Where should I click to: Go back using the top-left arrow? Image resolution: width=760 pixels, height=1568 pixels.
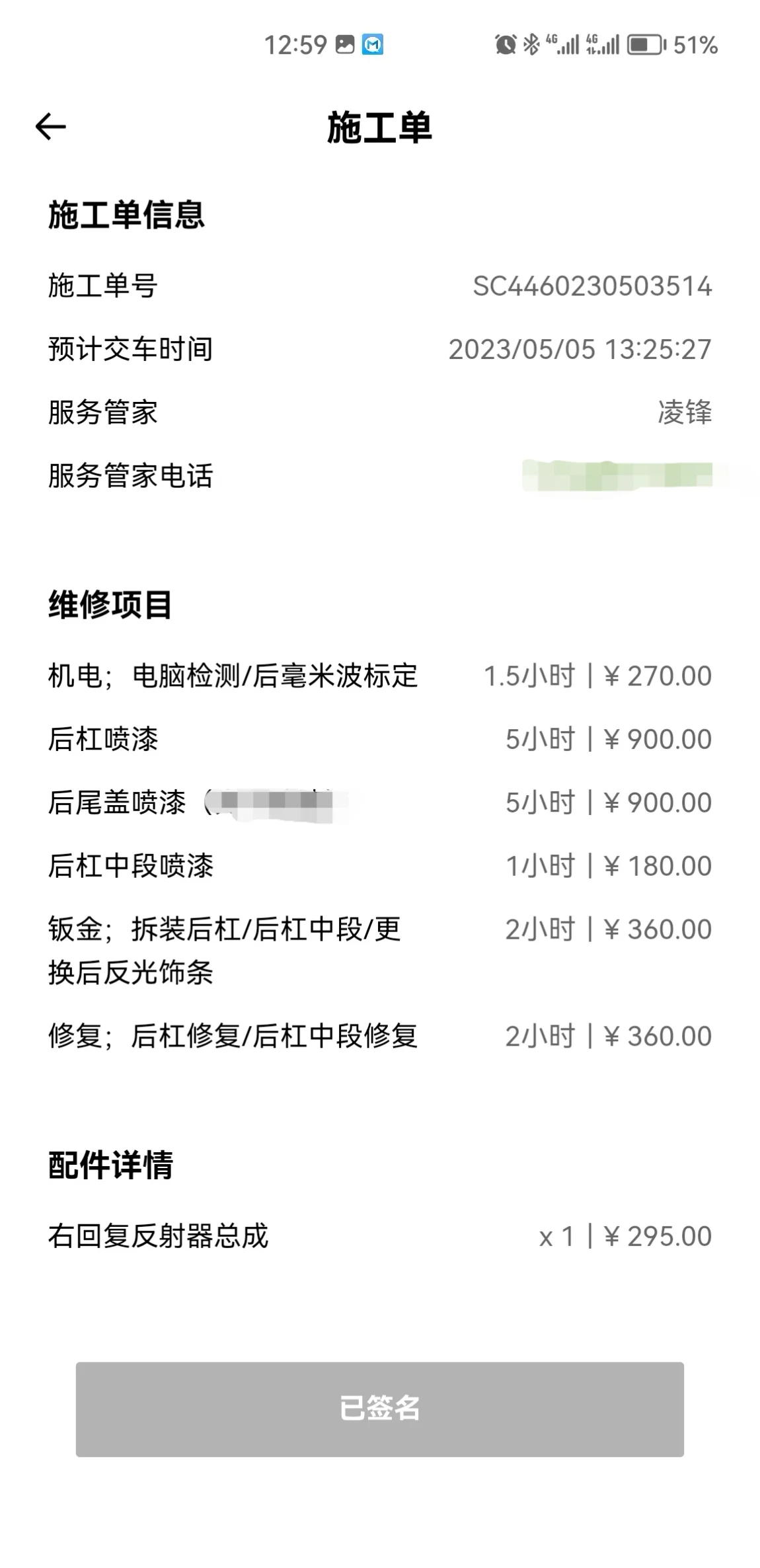[51, 126]
